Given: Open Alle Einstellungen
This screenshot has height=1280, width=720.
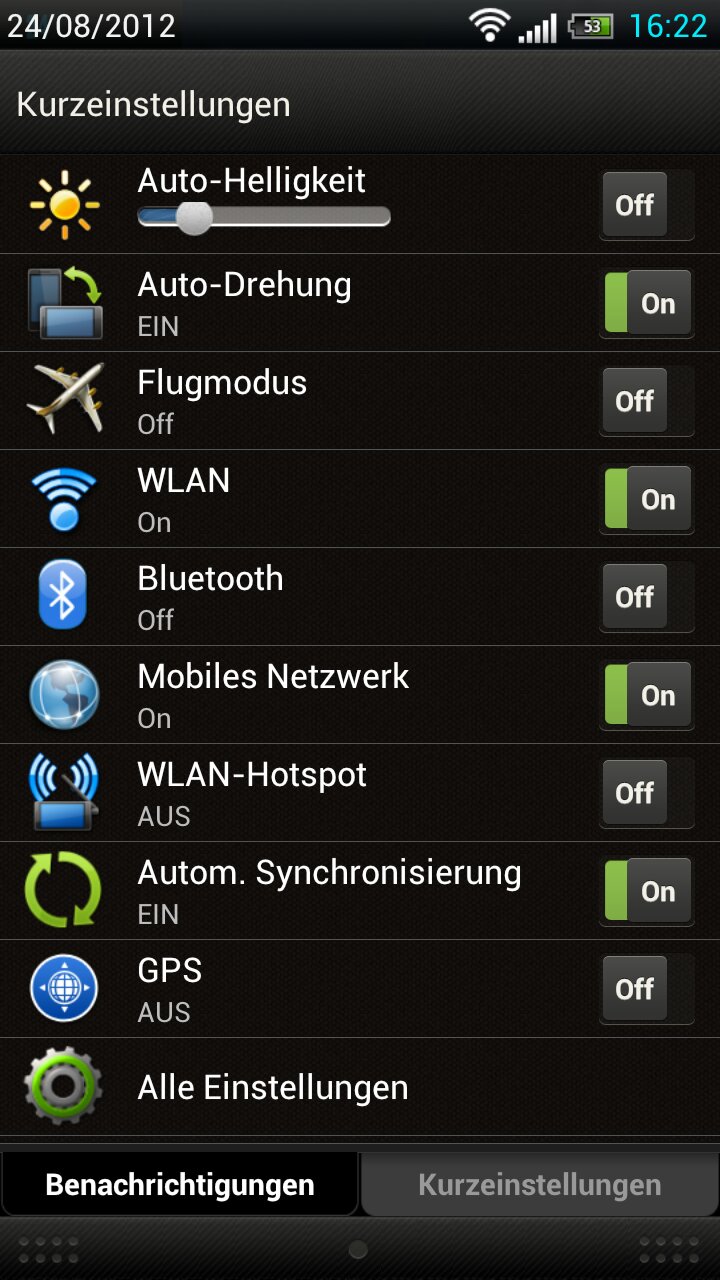Looking at the screenshot, I should pyautogui.click(x=360, y=1087).
